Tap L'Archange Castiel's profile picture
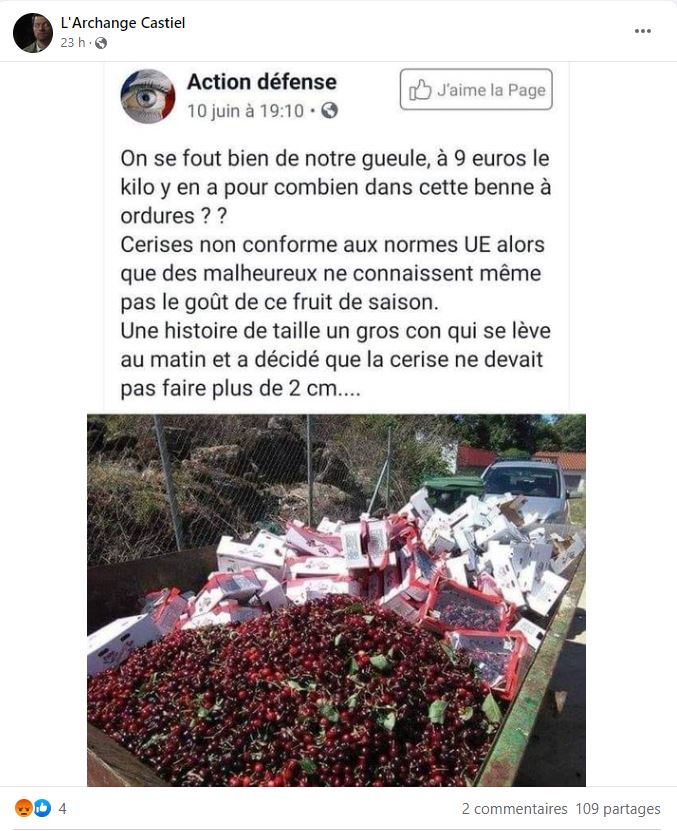 tap(33, 33)
